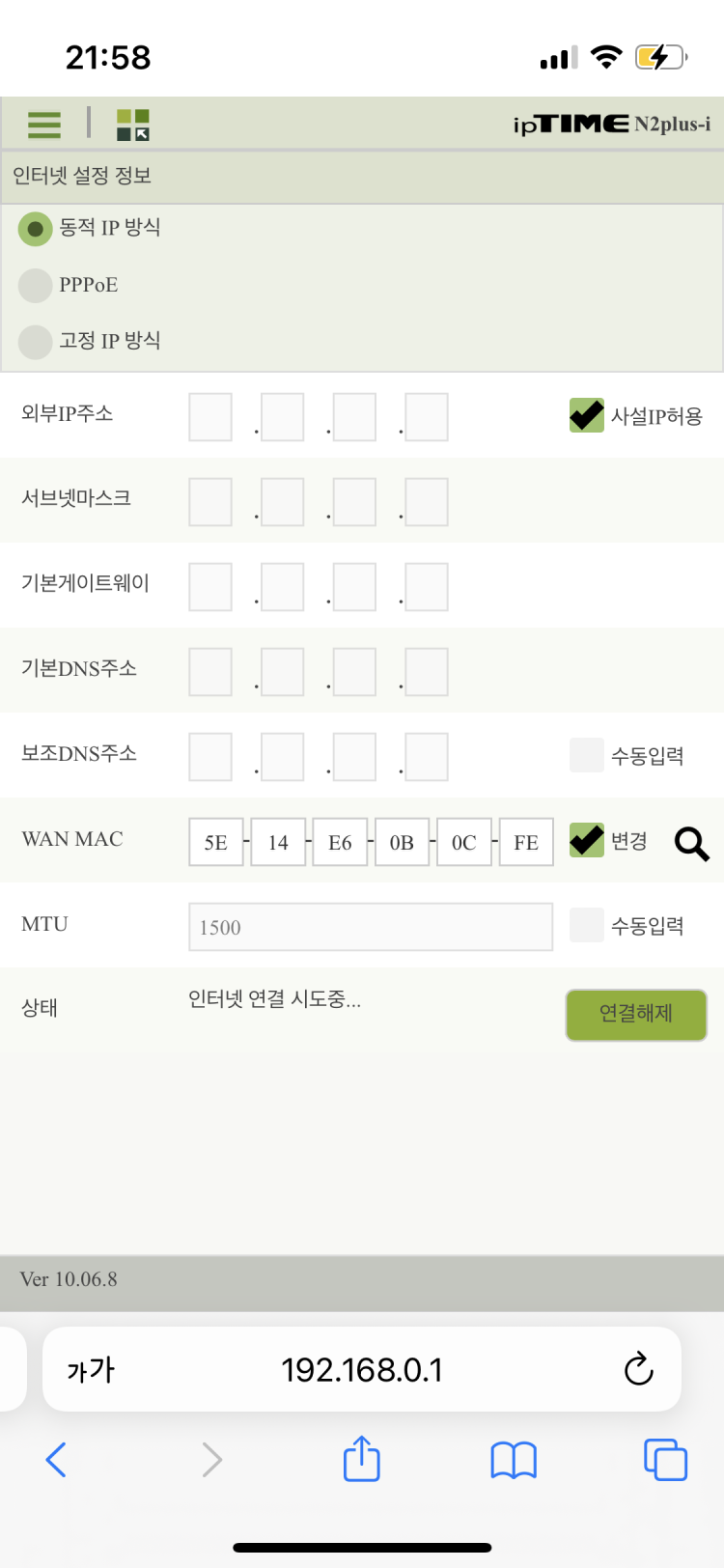
Task: Open the Safari tab switcher
Action: tap(664, 1460)
